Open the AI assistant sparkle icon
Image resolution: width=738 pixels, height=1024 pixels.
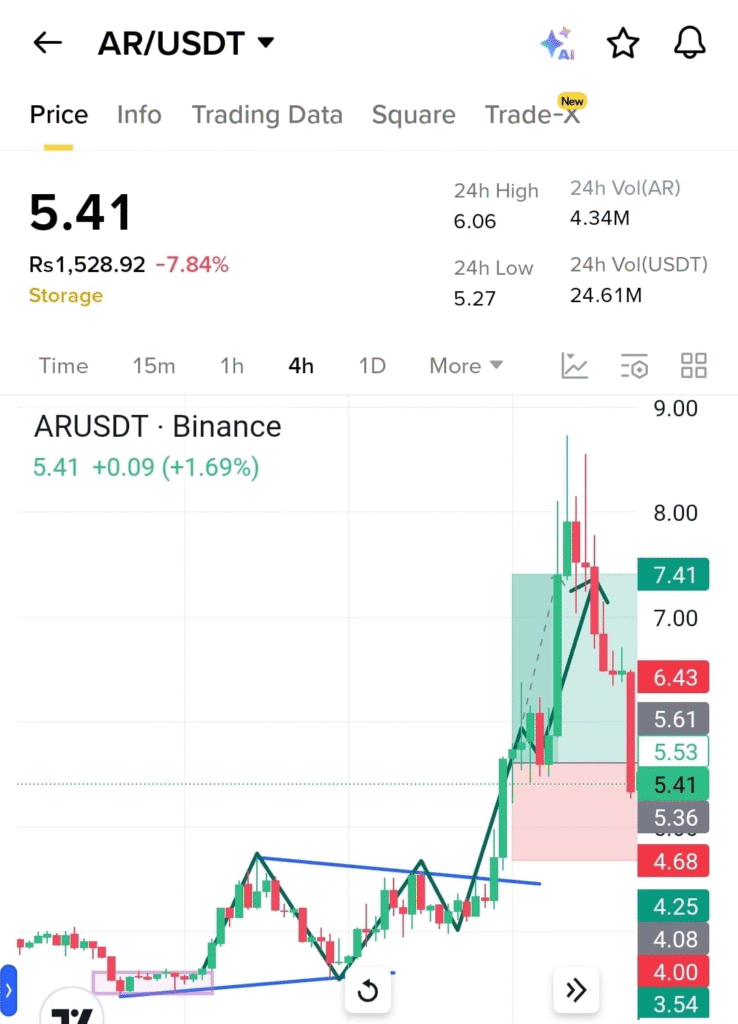tap(556, 43)
